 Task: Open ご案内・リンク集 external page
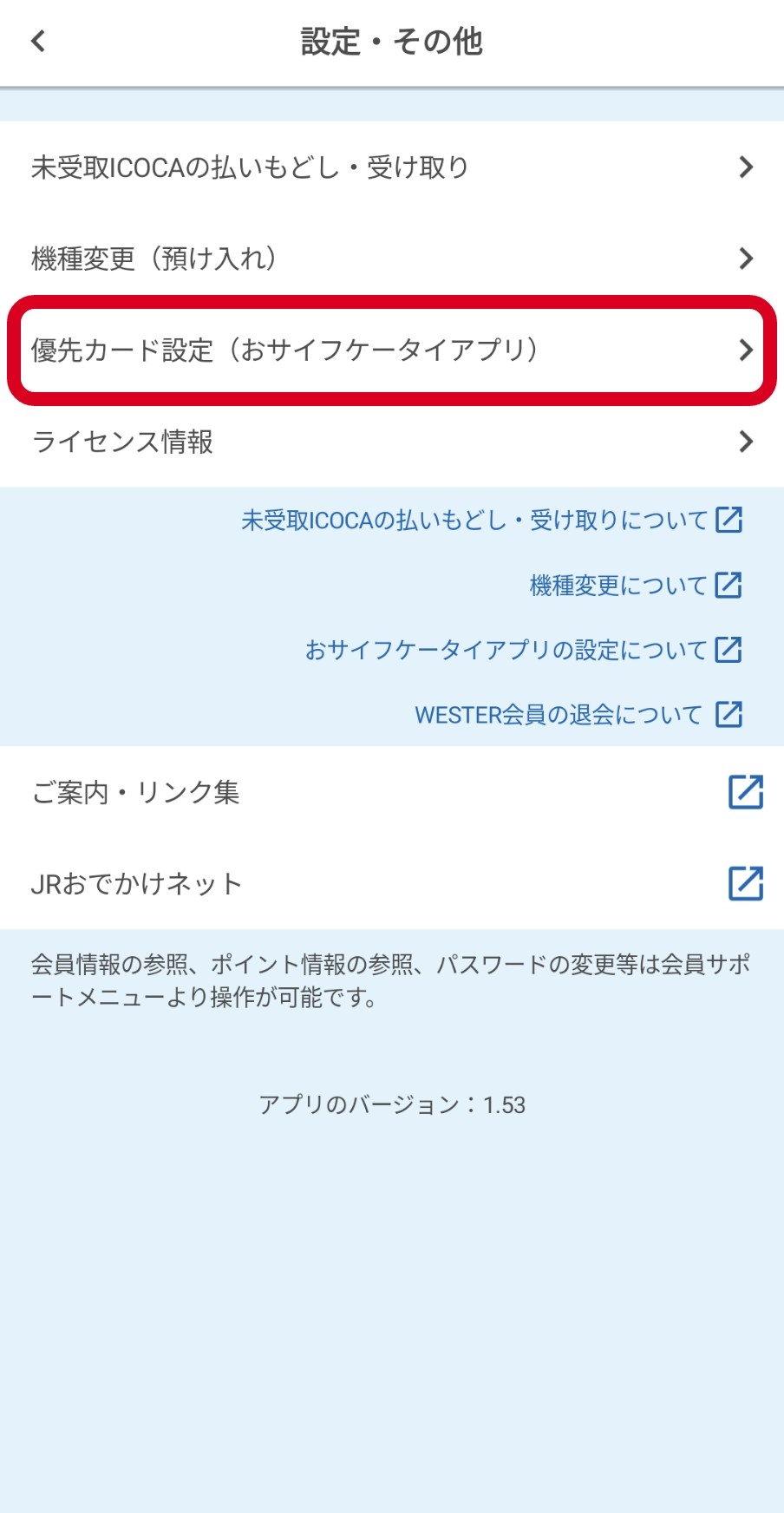click(392, 792)
